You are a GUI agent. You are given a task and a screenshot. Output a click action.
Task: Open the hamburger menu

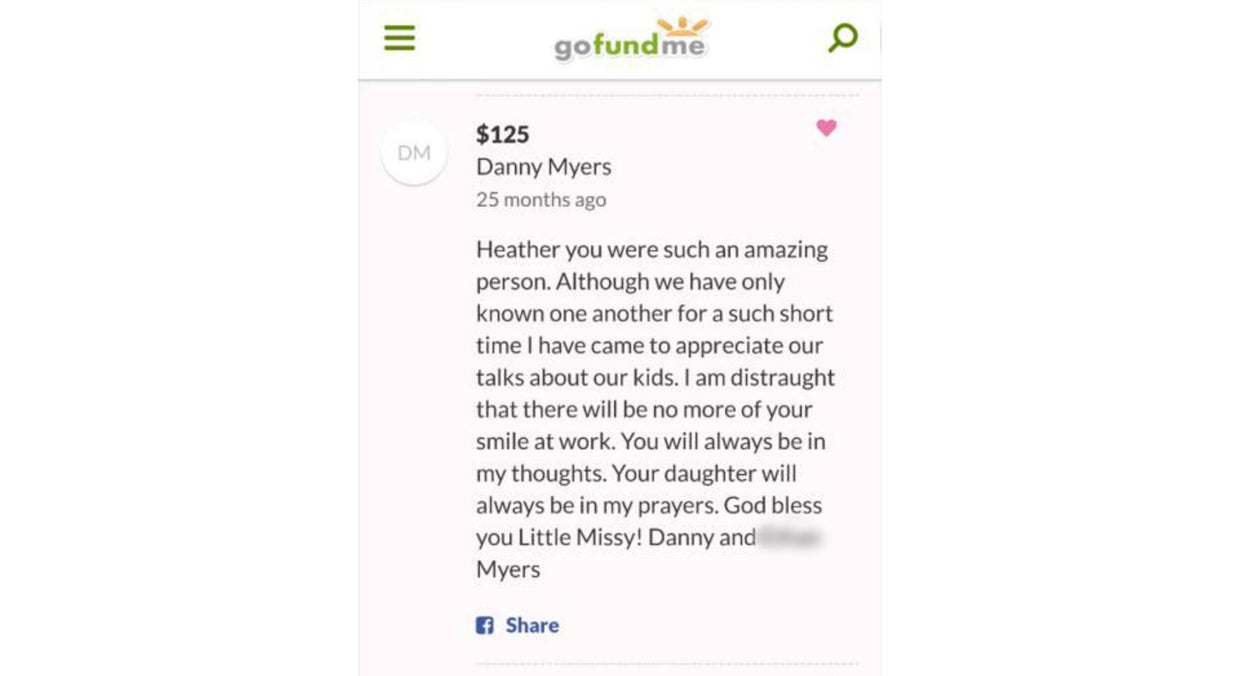pyautogui.click(x=399, y=39)
